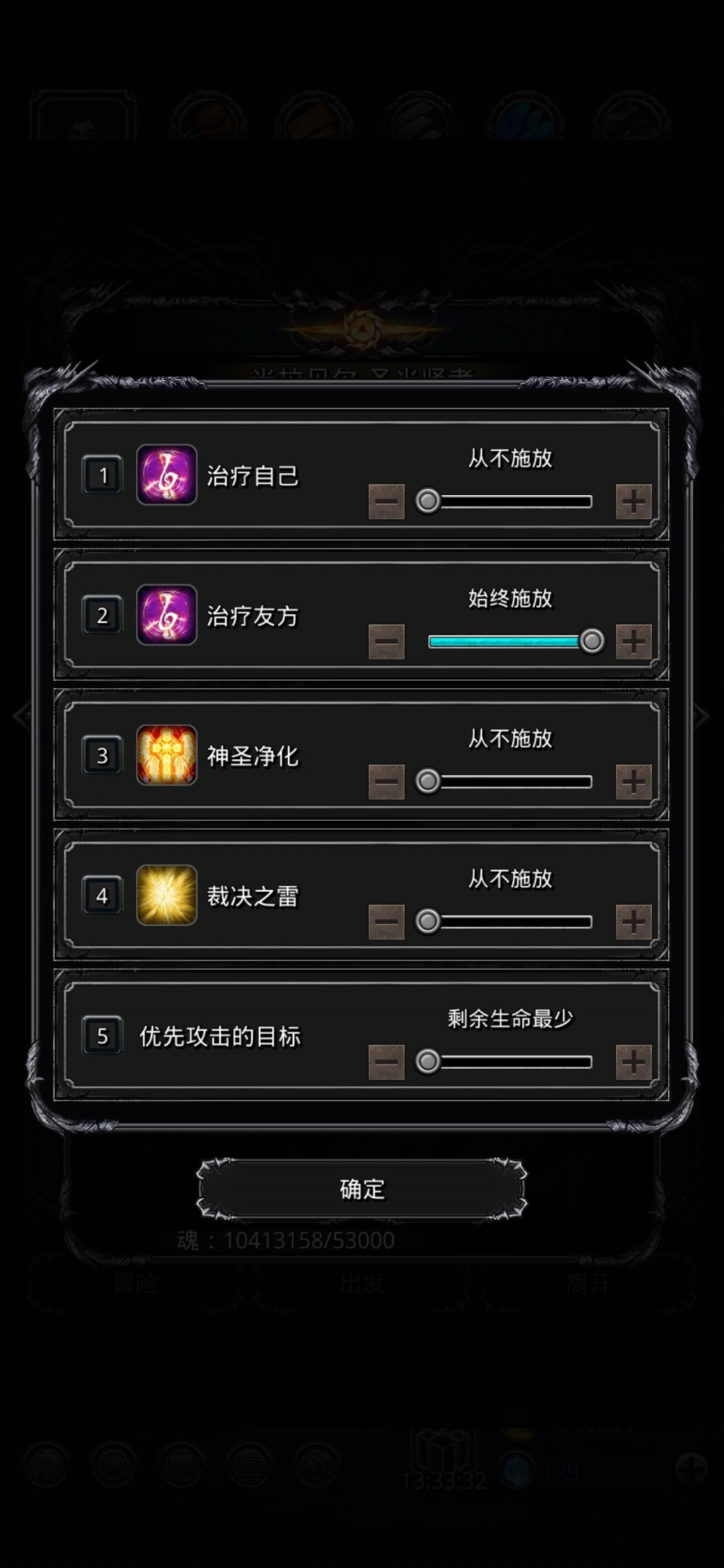
Task: Tap the 优先攻击的目标 slider track
Action: 509,1062
